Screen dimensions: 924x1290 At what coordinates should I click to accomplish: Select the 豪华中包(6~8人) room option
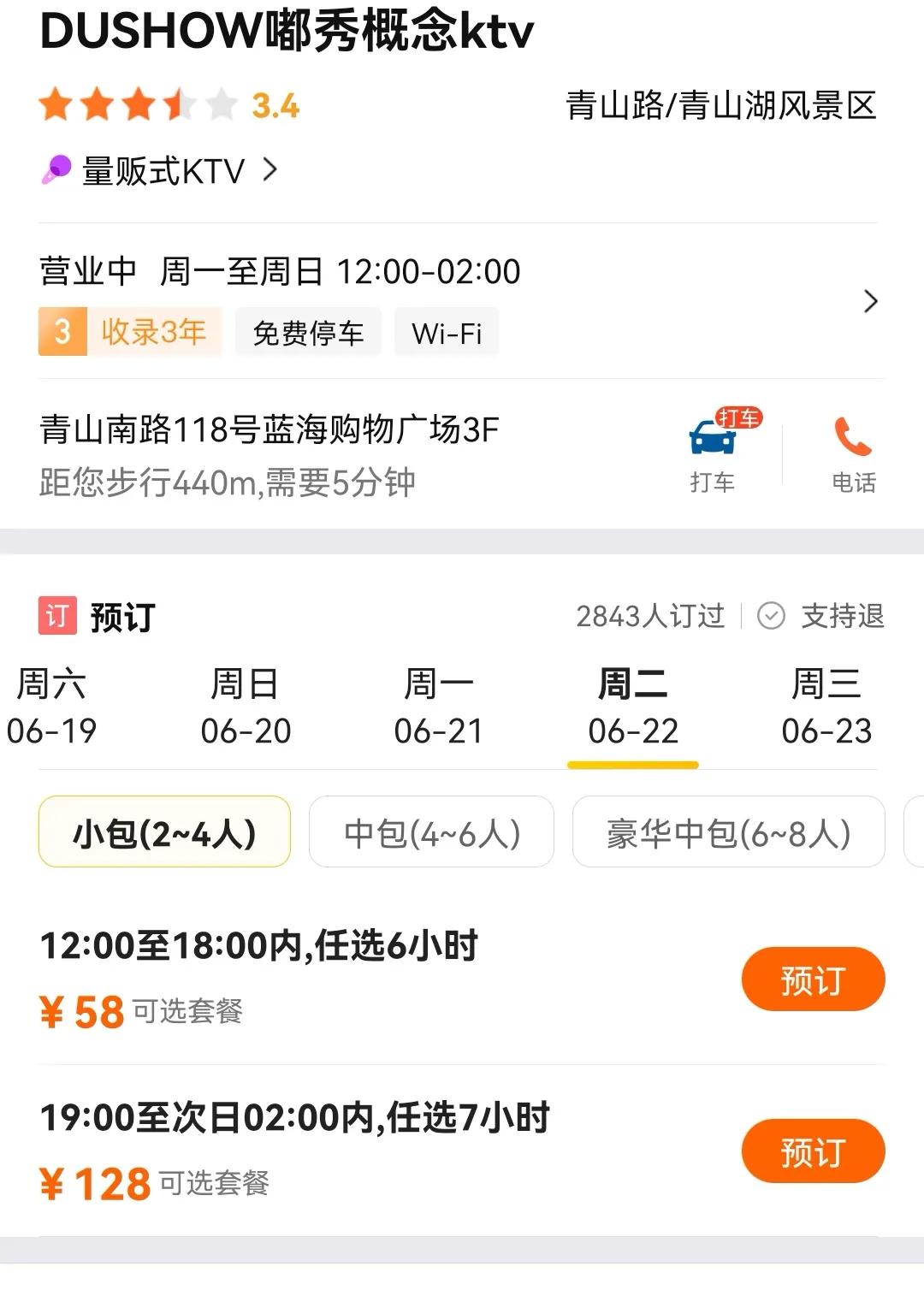tap(728, 831)
